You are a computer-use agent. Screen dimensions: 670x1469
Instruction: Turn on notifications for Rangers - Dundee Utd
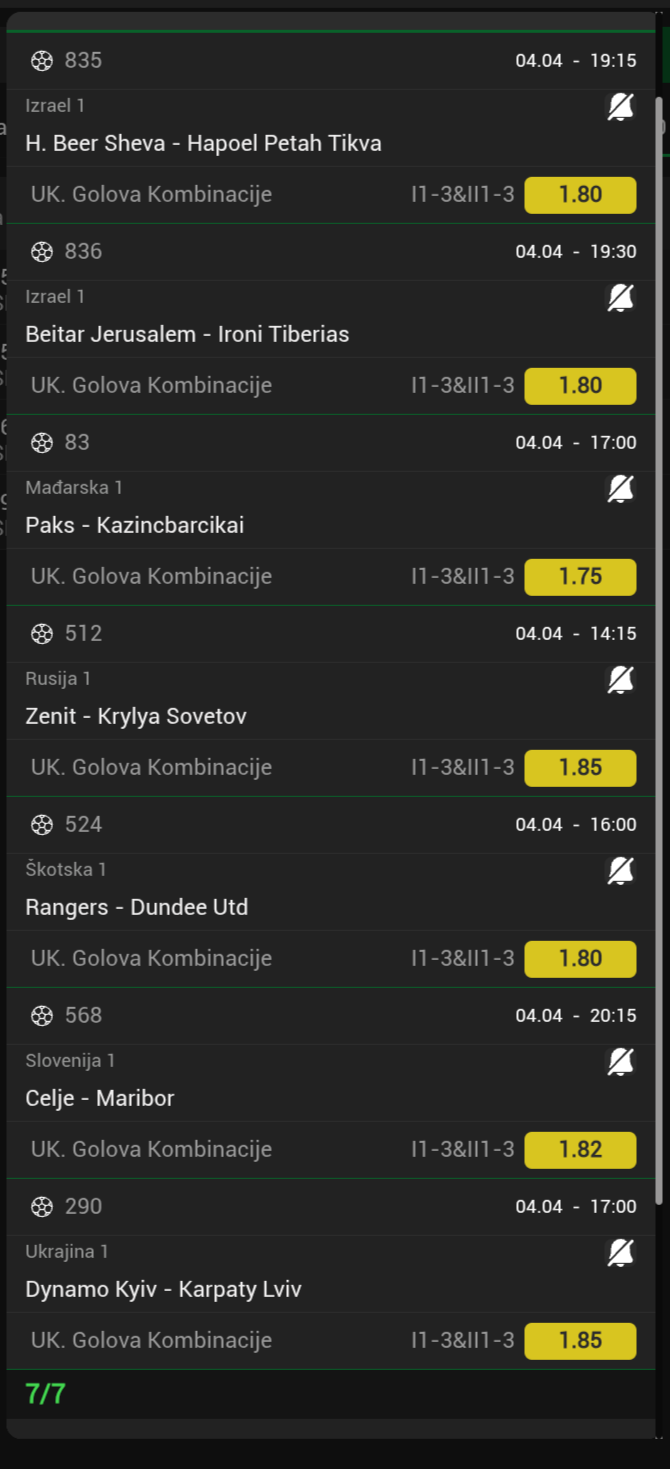coord(621,871)
